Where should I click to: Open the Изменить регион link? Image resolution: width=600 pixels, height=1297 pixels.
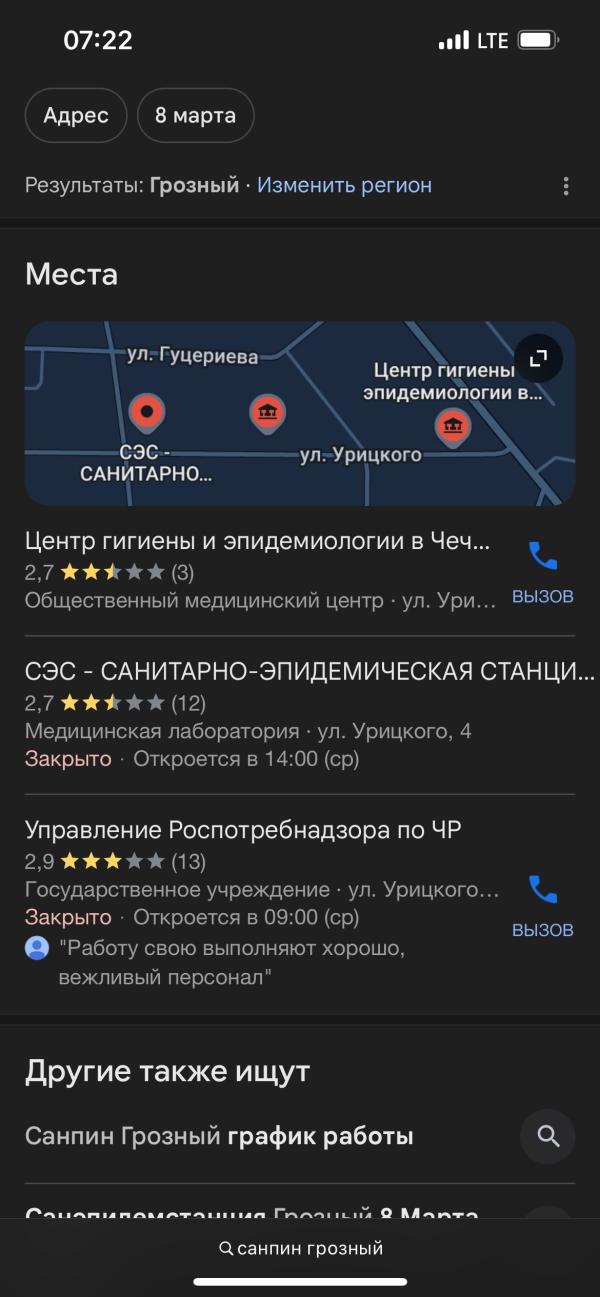click(344, 185)
